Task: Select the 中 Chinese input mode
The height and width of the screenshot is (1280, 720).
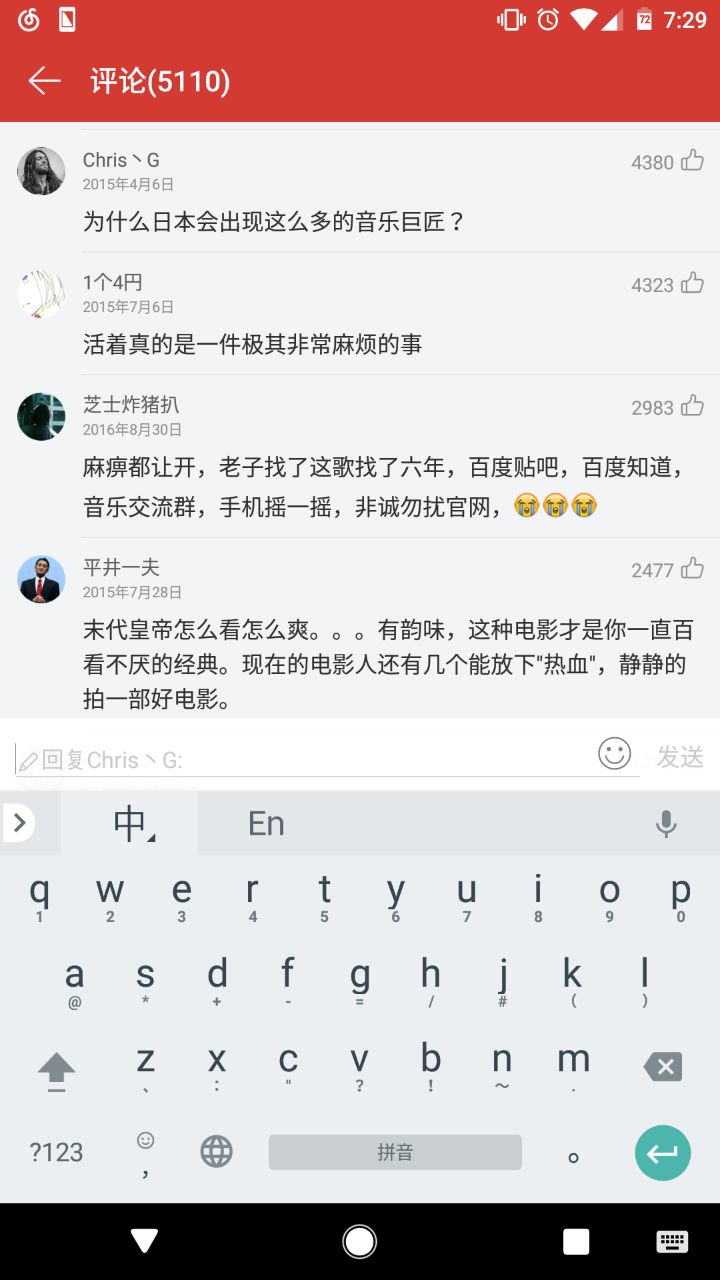Action: pos(130,823)
